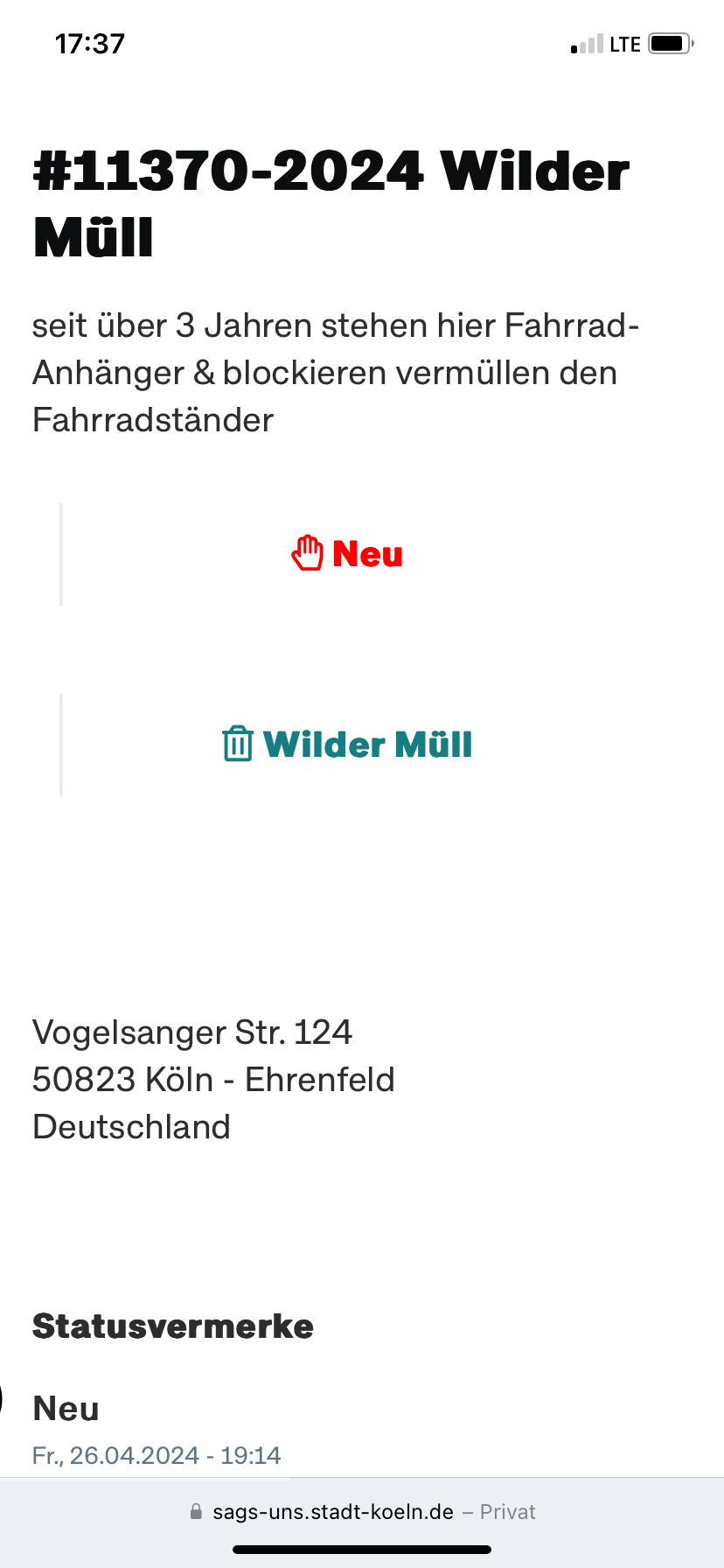
Task: Collapse the Wilder Müll category section
Action: tap(368, 745)
